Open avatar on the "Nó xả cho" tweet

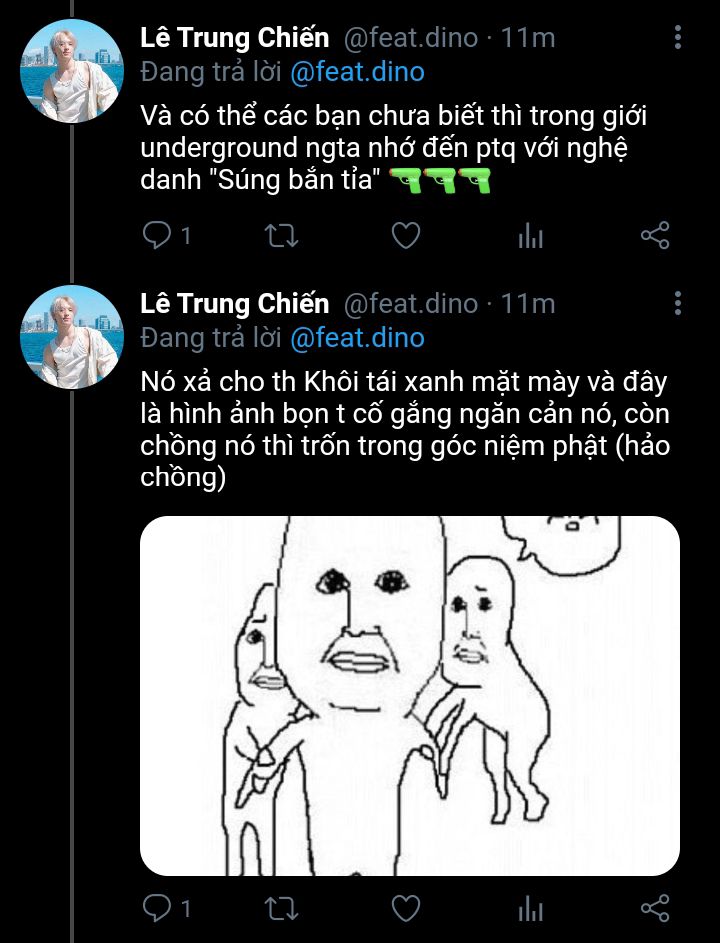[x=72, y=337]
